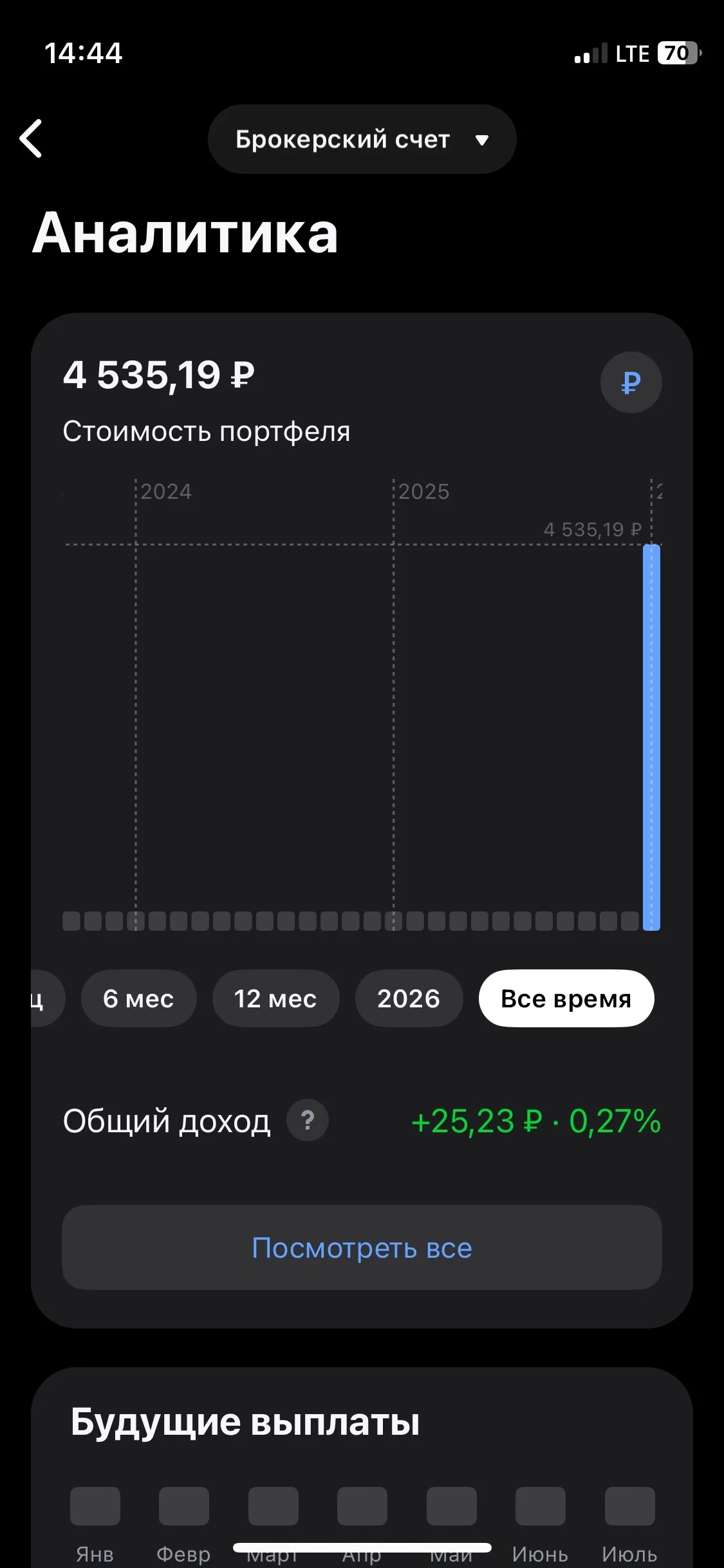
Task: Go back using the top-left arrow
Action: (x=31, y=138)
